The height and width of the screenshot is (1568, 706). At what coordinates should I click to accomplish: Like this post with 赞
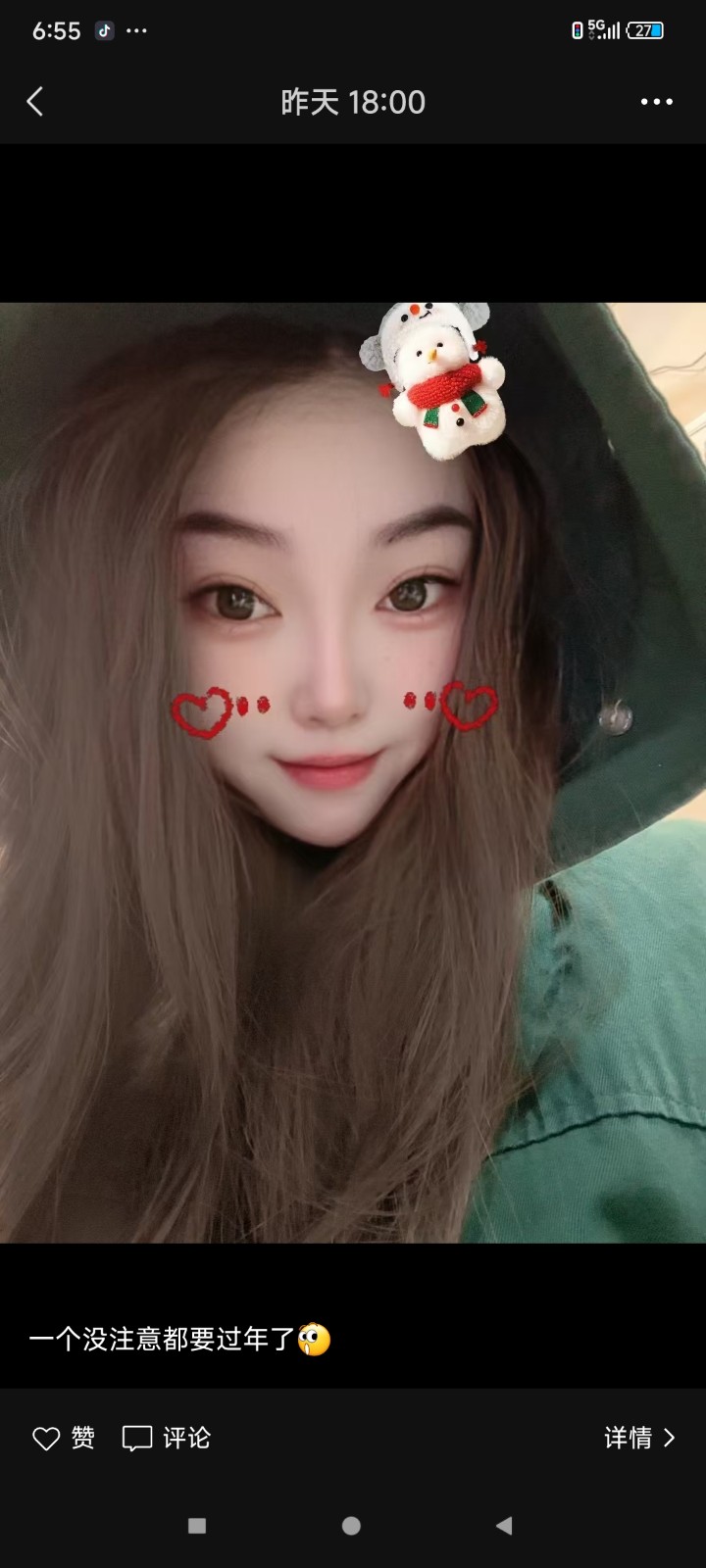pos(64,1438)
